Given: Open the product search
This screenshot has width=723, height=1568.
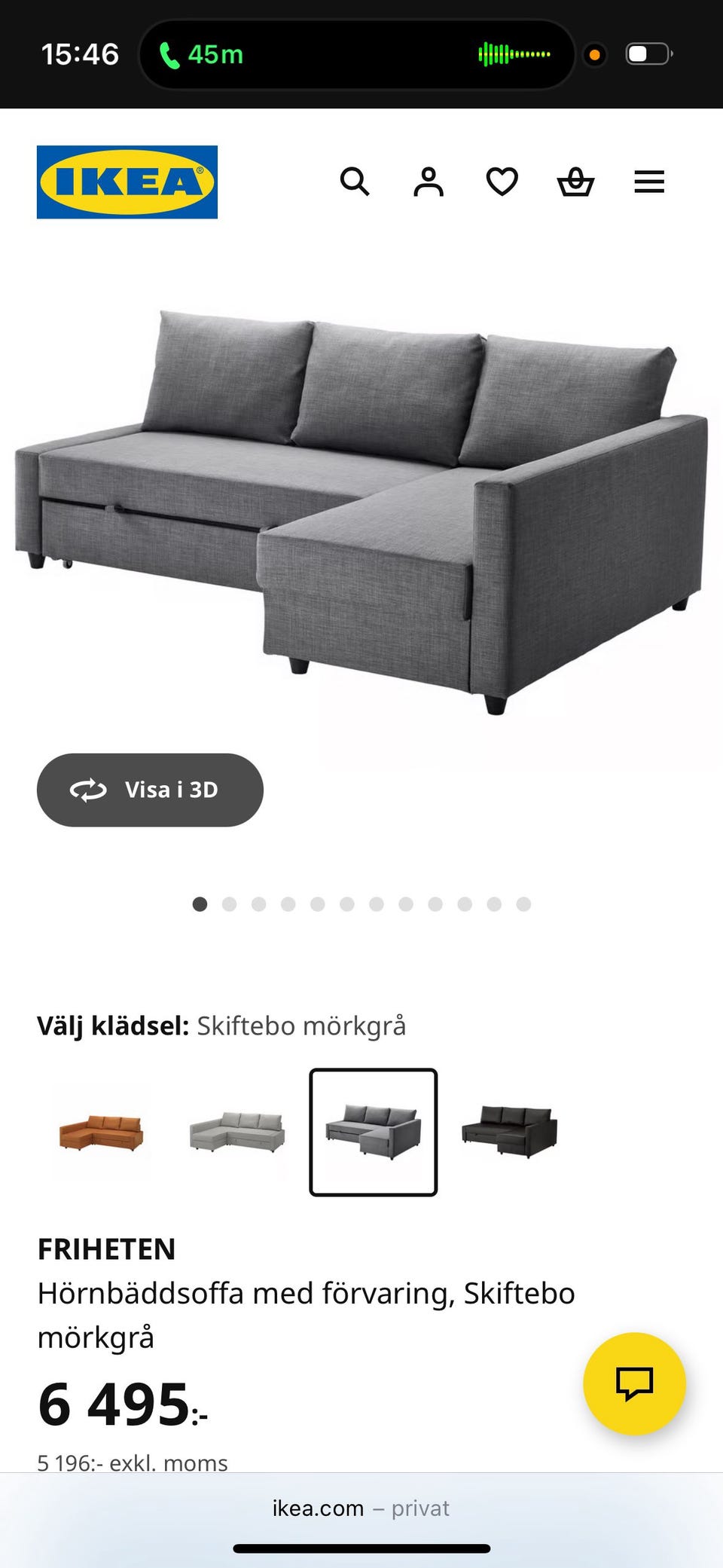Looking at the screenshot, I should (355, 182).
